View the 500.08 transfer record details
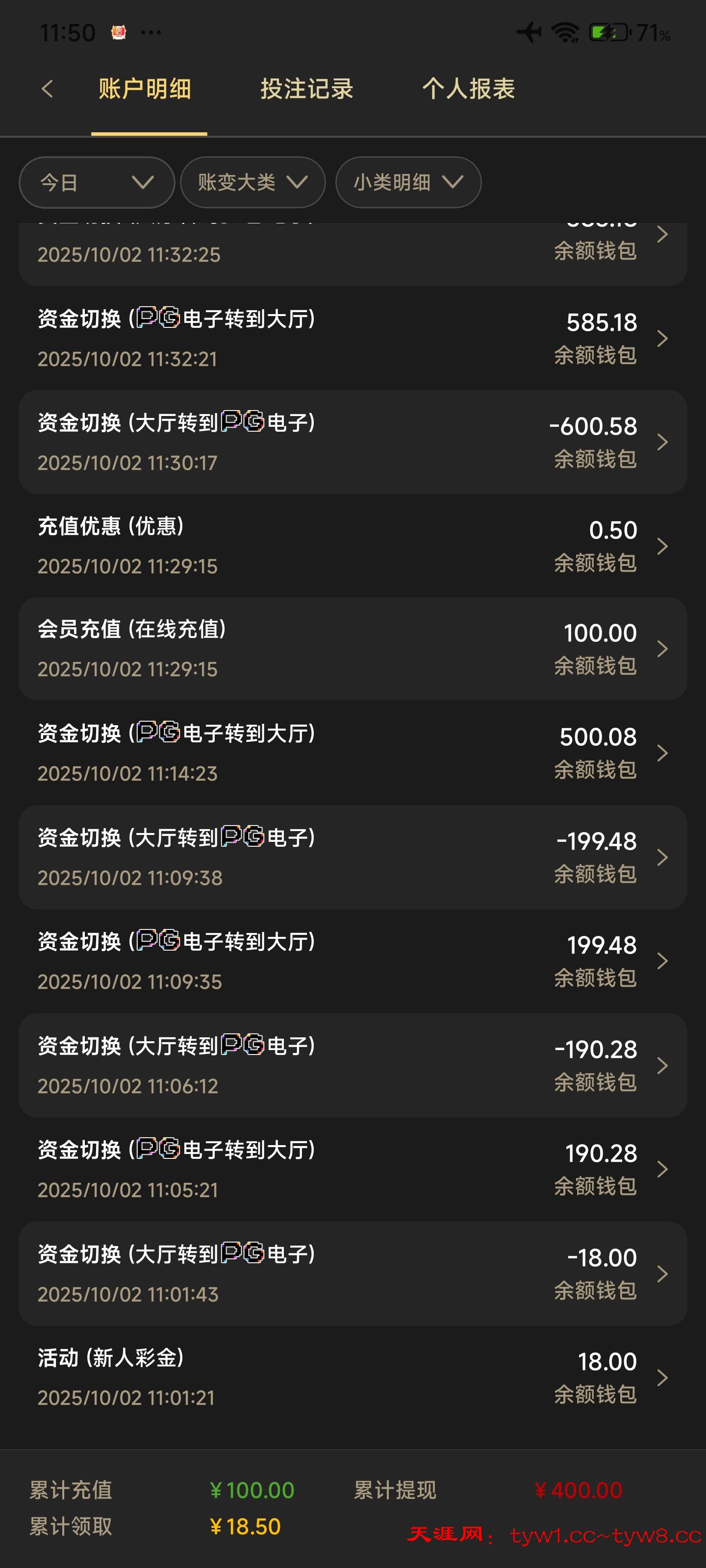Viewport: 706px width, 1568px height. (353, 753)
